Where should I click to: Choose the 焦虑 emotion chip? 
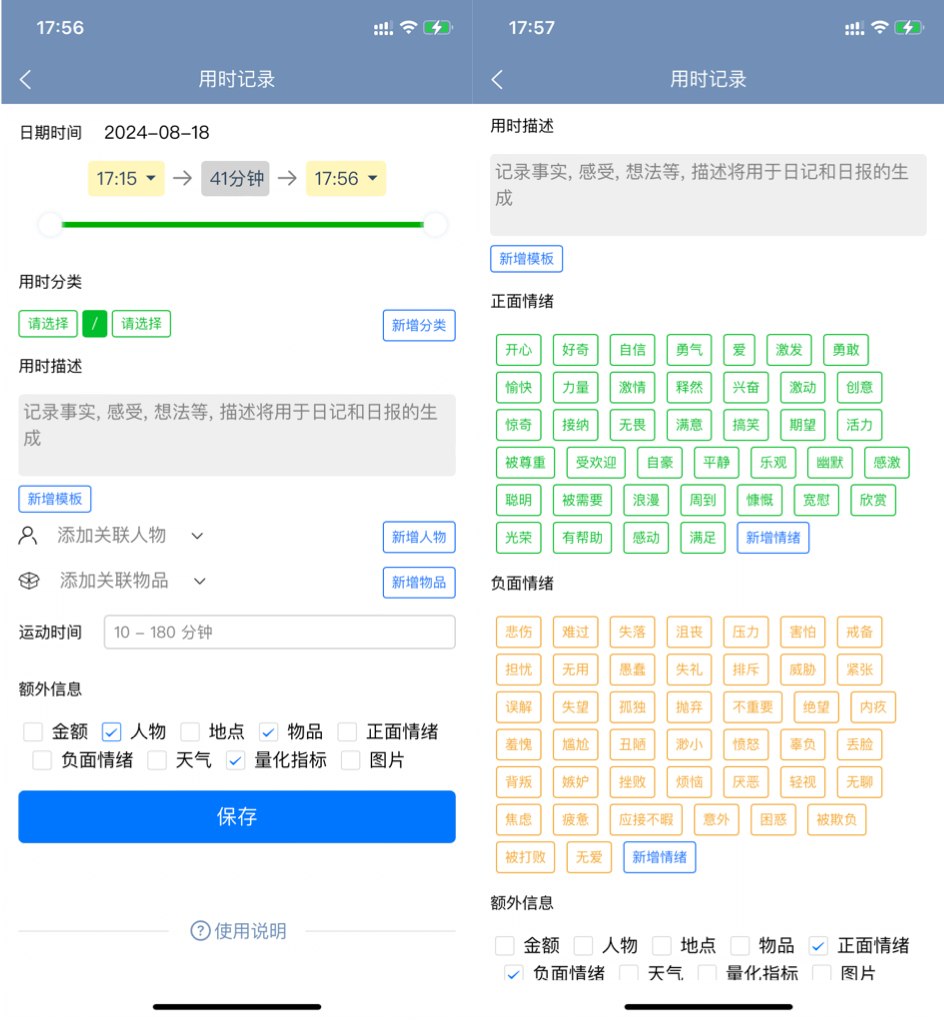coord(518,819)
